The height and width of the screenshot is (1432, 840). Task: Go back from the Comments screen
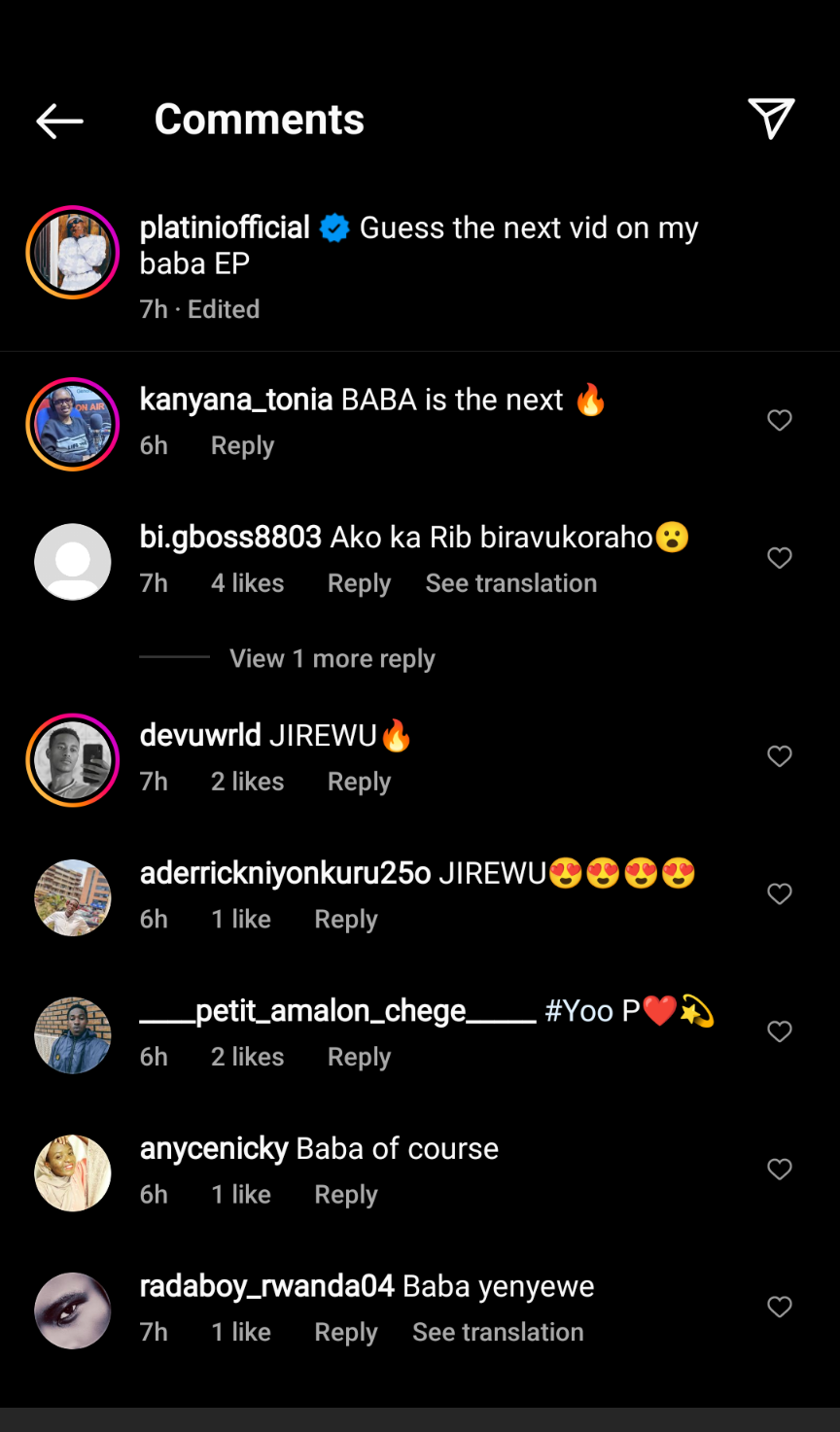coord(59,121)
